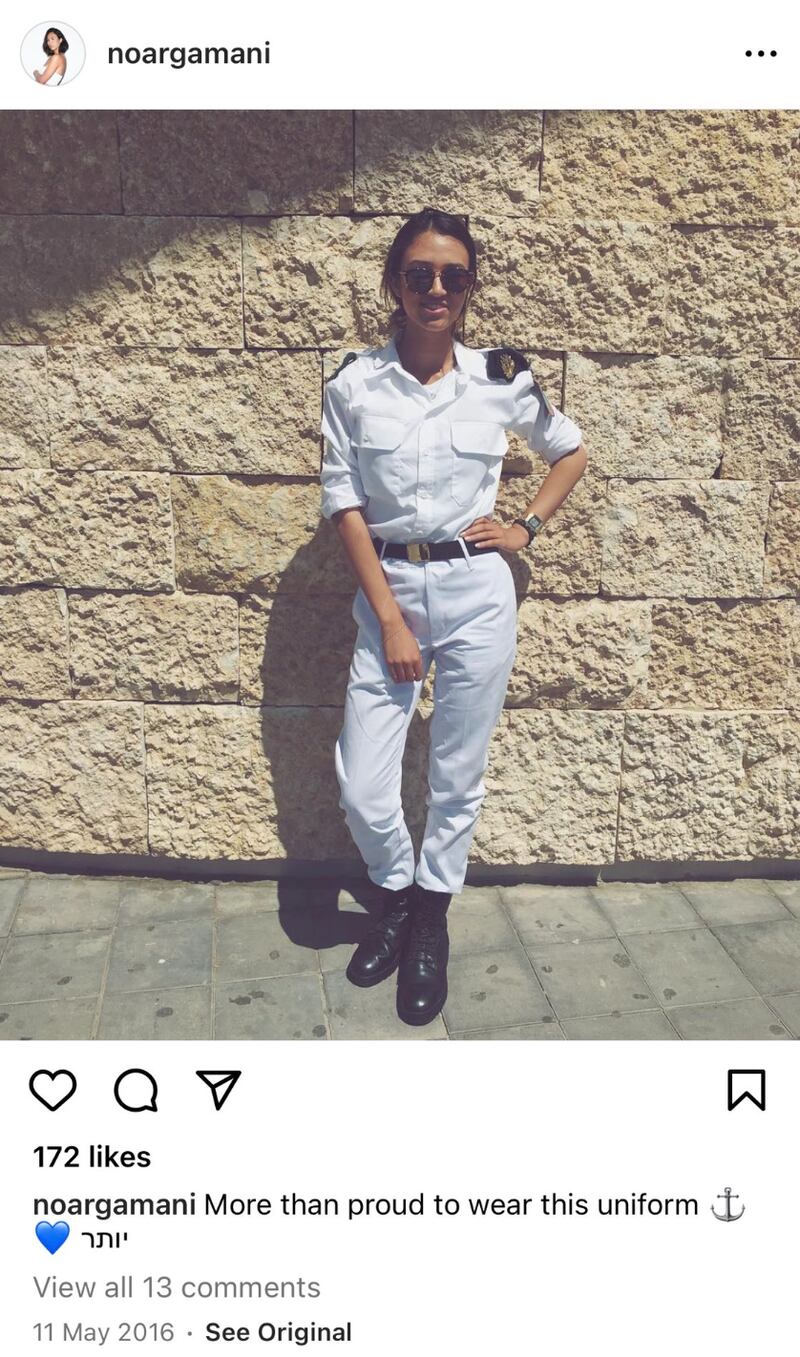Open the 172 likes list
Image resolution: width=800 pixels, height=1357 pixels.
click(92, 1157)
